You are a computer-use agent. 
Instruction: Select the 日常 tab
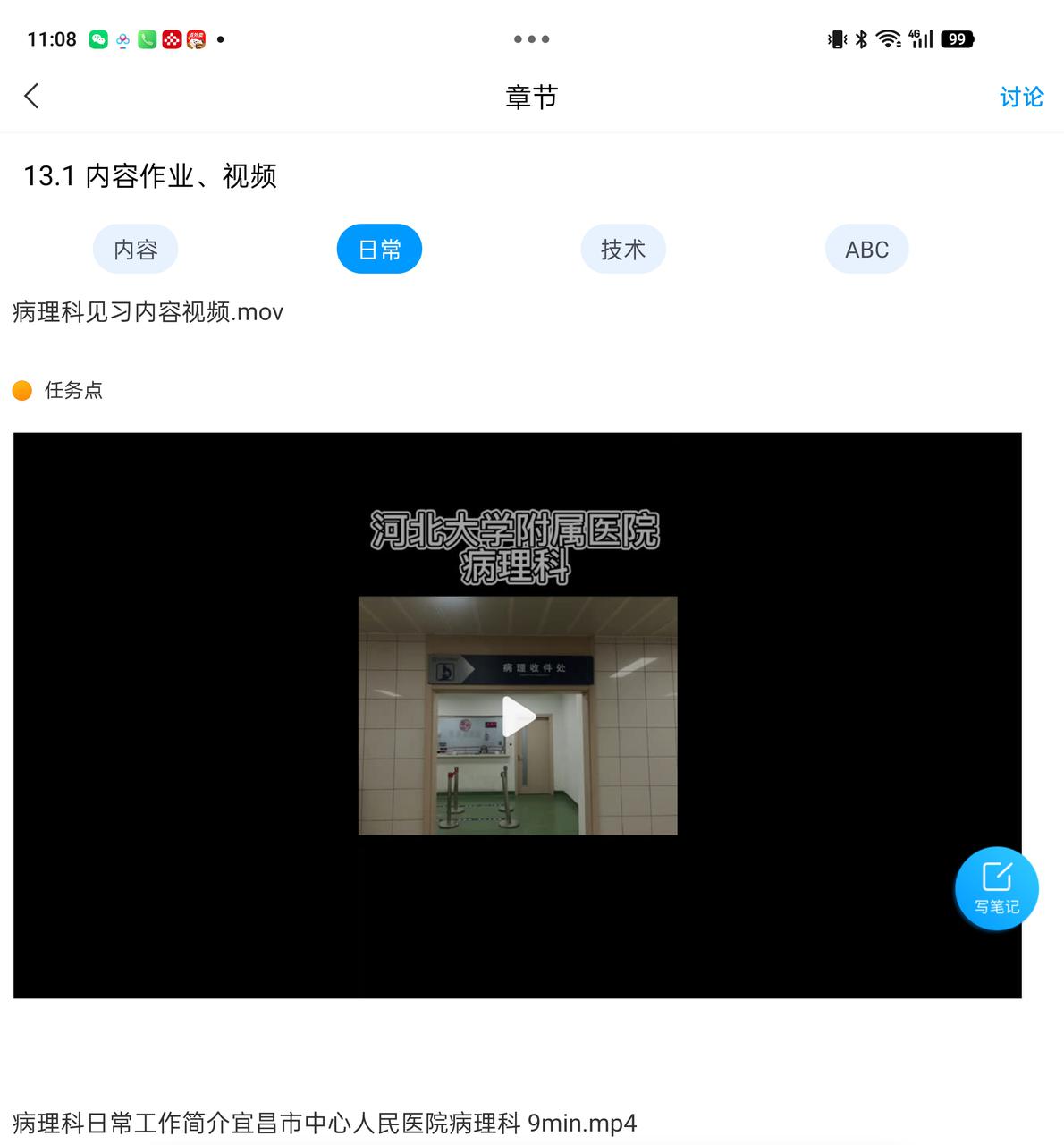click(379, 250)
